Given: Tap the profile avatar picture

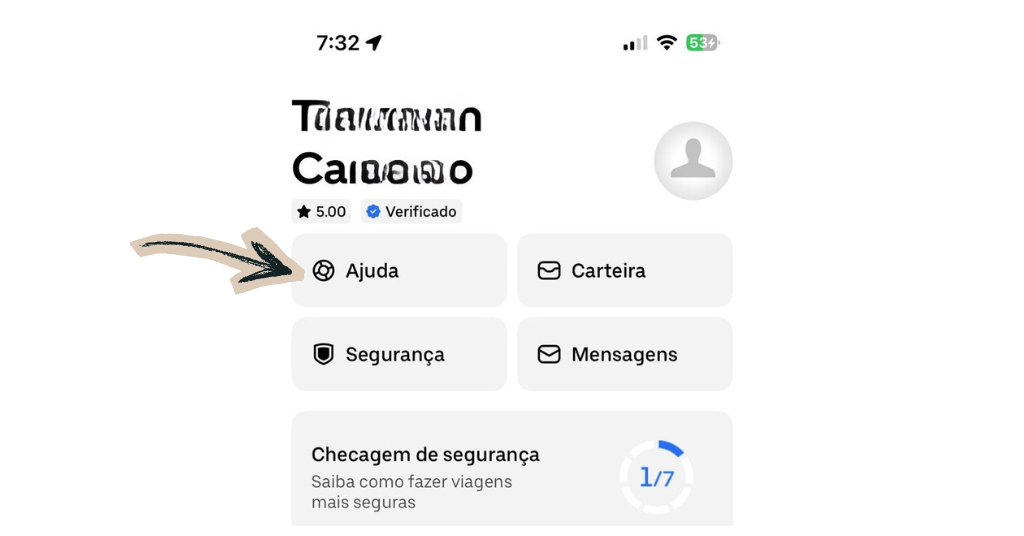Looking at the screenshot, I should coord(693,161).
